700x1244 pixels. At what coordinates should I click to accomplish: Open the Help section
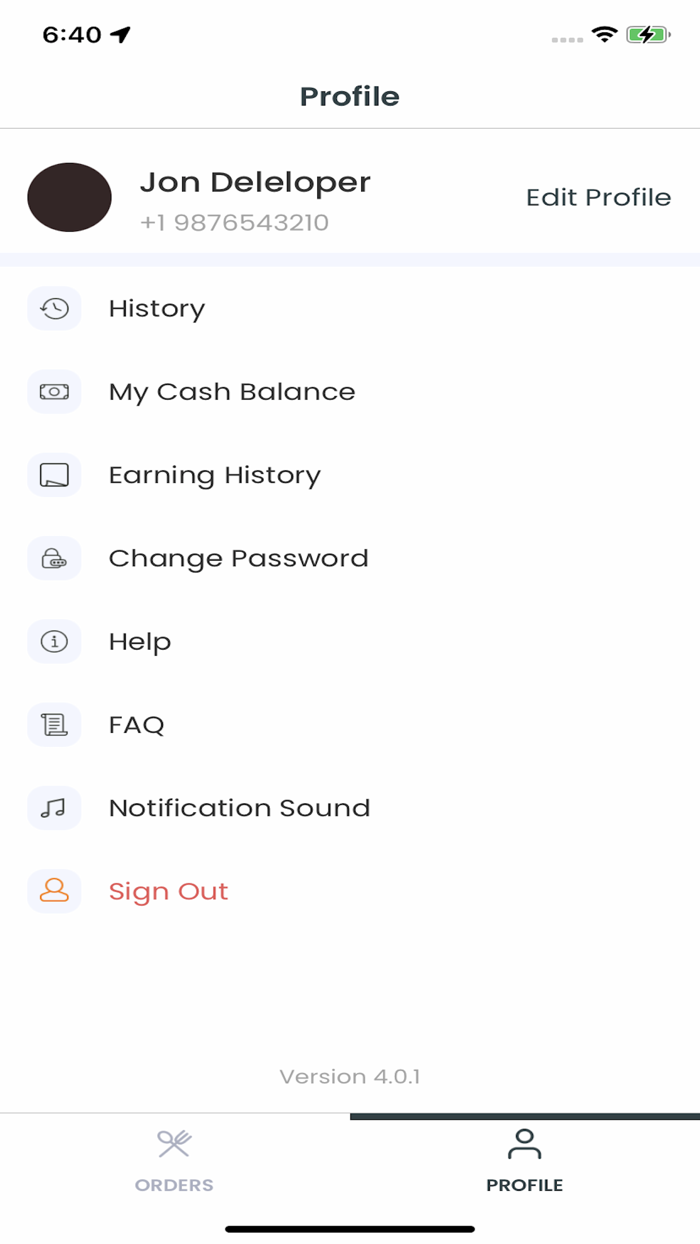140,641
